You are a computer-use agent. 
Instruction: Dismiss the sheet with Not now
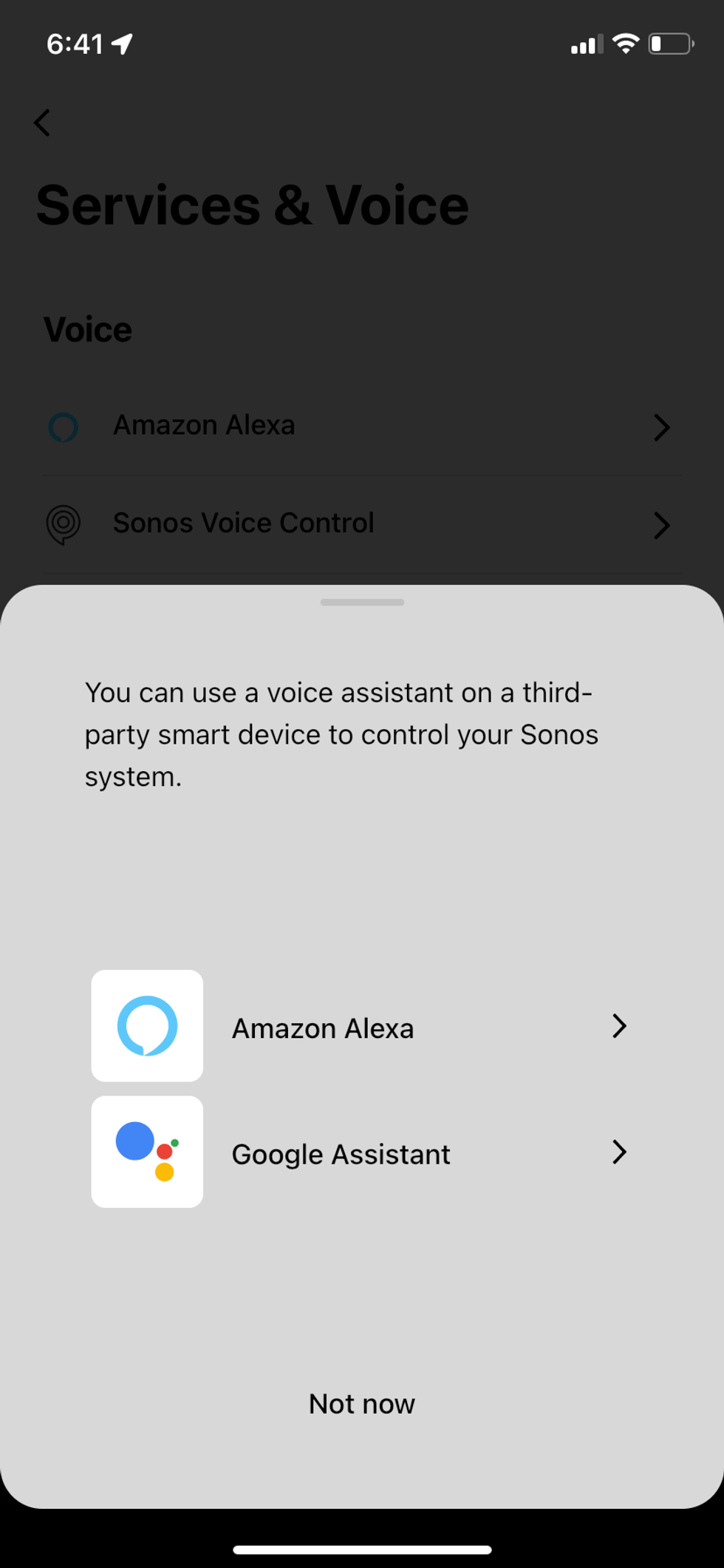coord(361,1403)
